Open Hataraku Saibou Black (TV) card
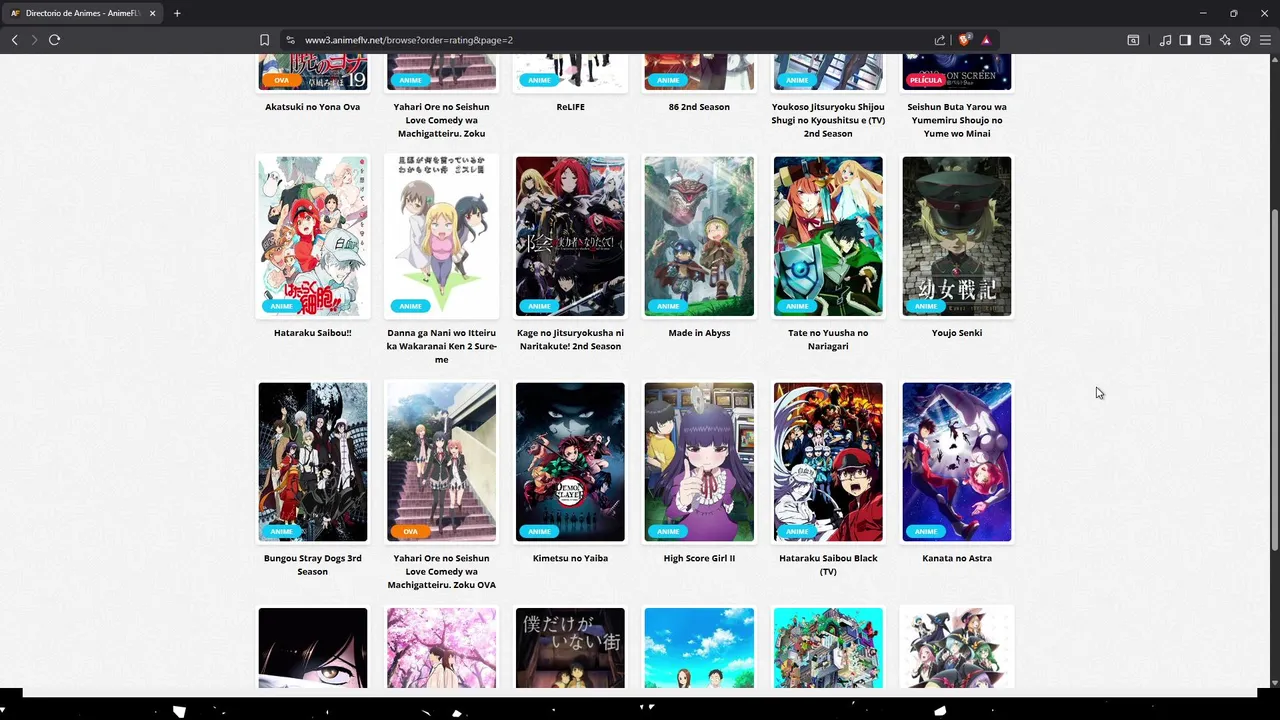 [828, 462]
